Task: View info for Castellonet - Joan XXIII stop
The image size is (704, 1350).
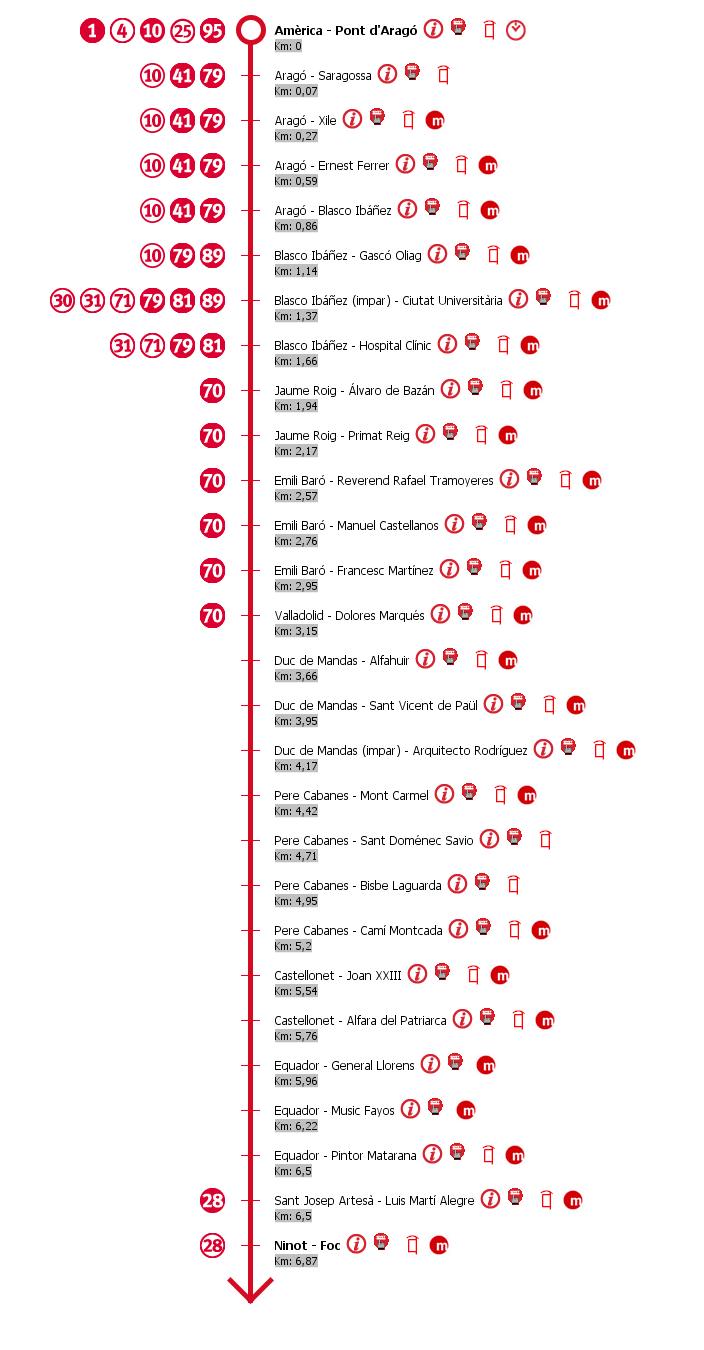Action: click(417, 974)
